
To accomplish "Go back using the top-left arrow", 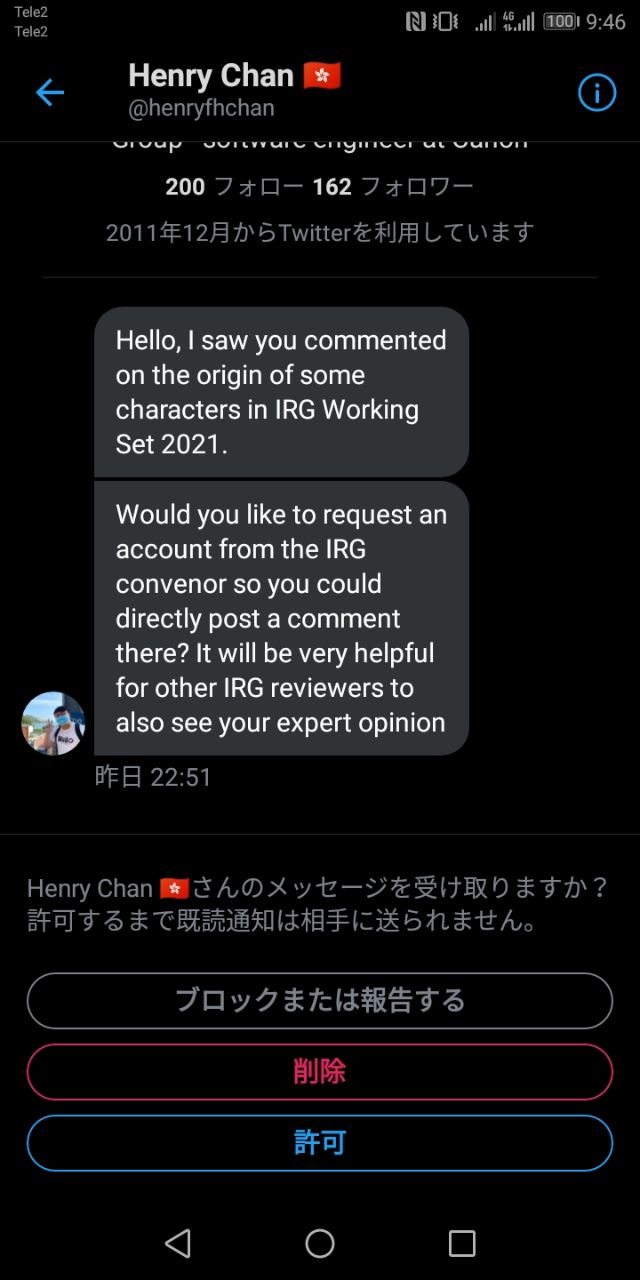I will point(49,93).
